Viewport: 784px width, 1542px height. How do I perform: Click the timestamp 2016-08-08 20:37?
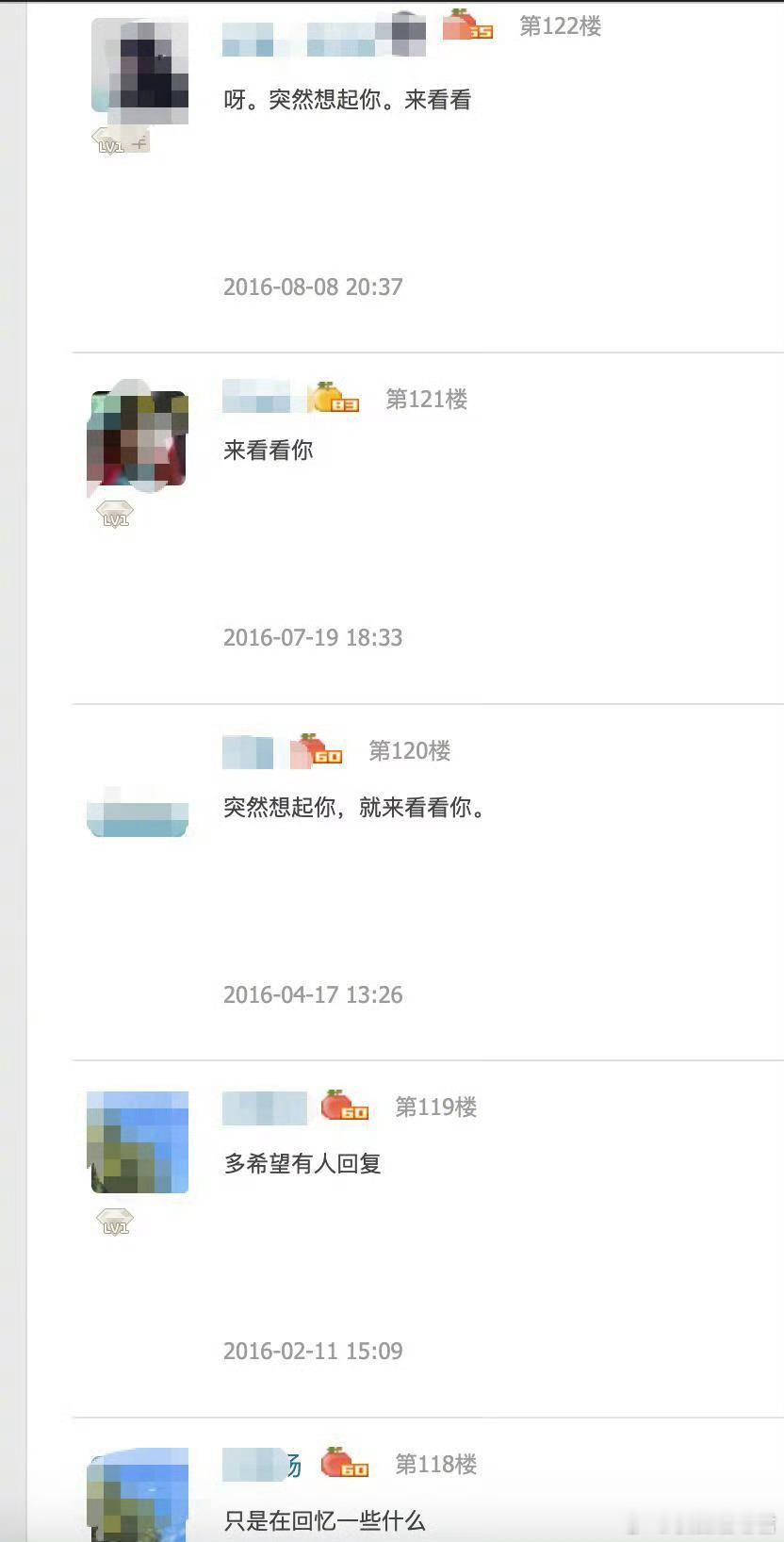click(x=313, y=287)
